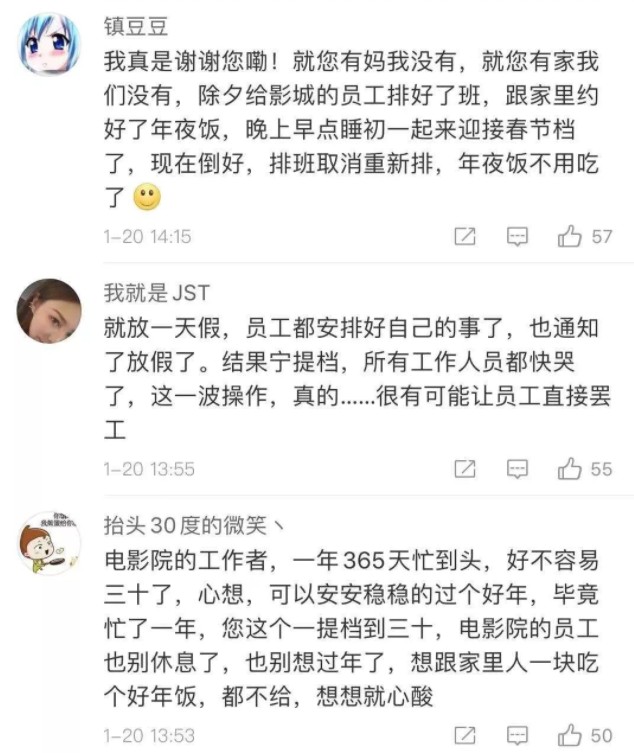Reply to 镇豆豆's comment via comment icon
634x753 pixels.
(517, 237)
